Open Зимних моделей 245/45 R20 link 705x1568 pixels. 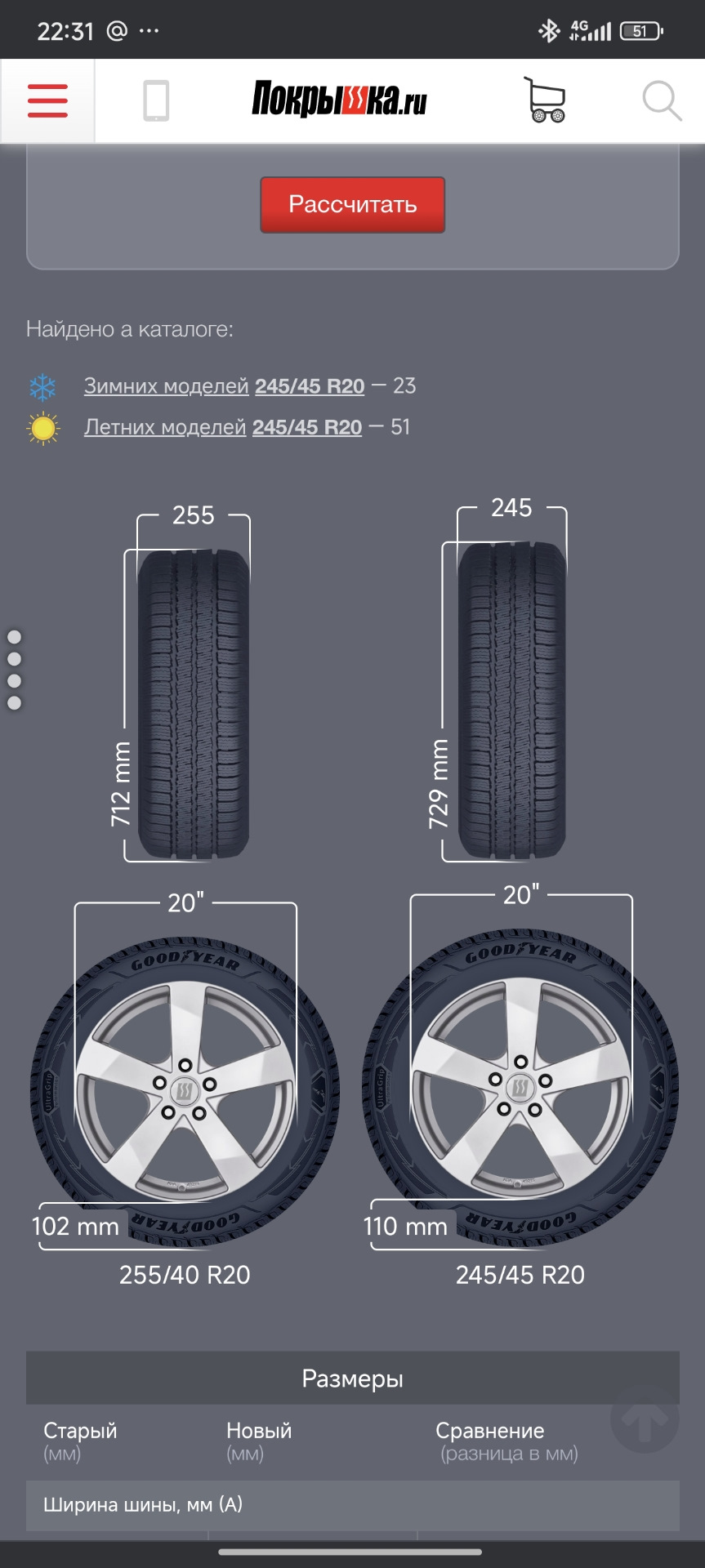tap(224, 386)
